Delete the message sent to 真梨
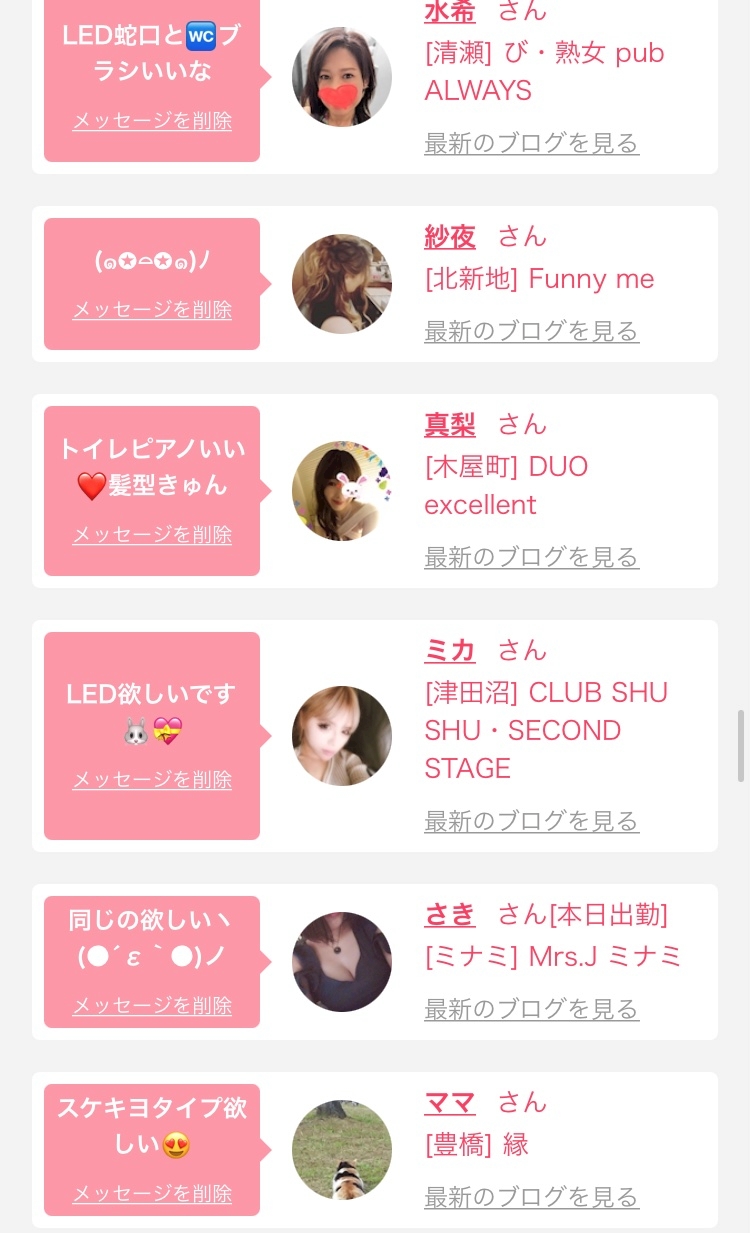This screenshot has width=750, height=1233. (152, 535)
